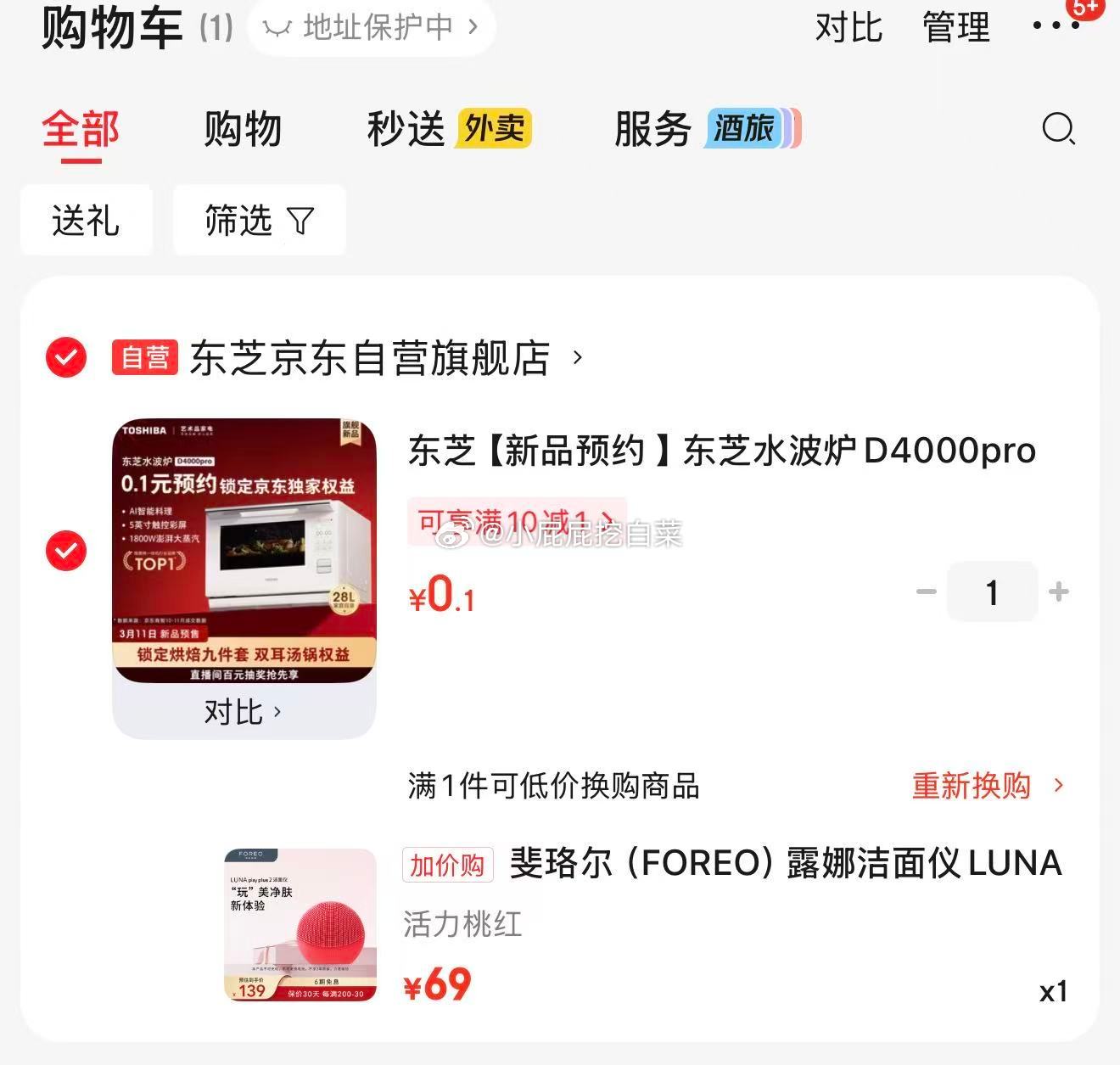Tap the 送礼 chip
The height and width of the screenshot is (1065, 1120).
[x=86, y=221]
